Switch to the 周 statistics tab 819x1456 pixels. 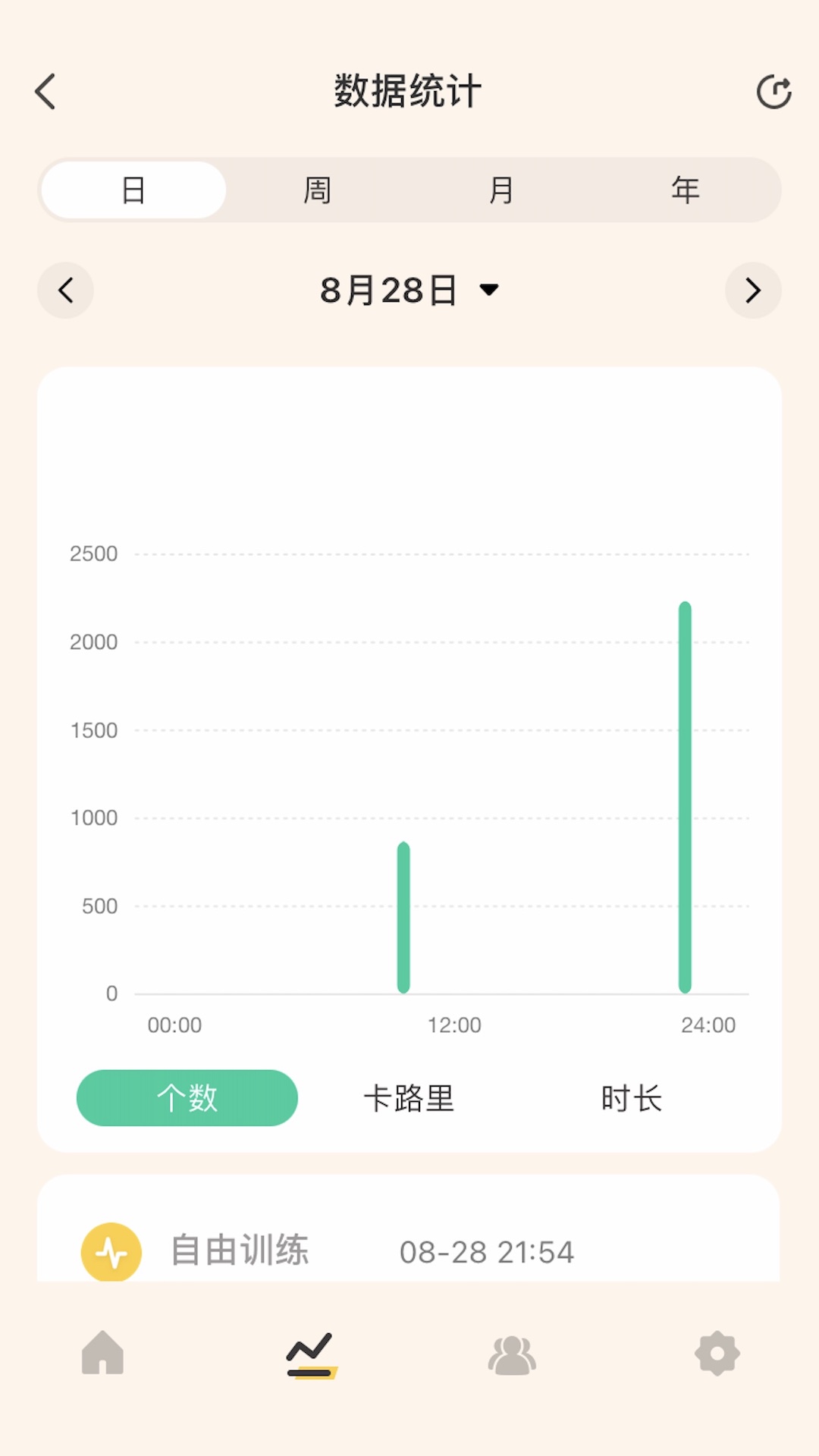pyautogui.click(x=317, y=190)
